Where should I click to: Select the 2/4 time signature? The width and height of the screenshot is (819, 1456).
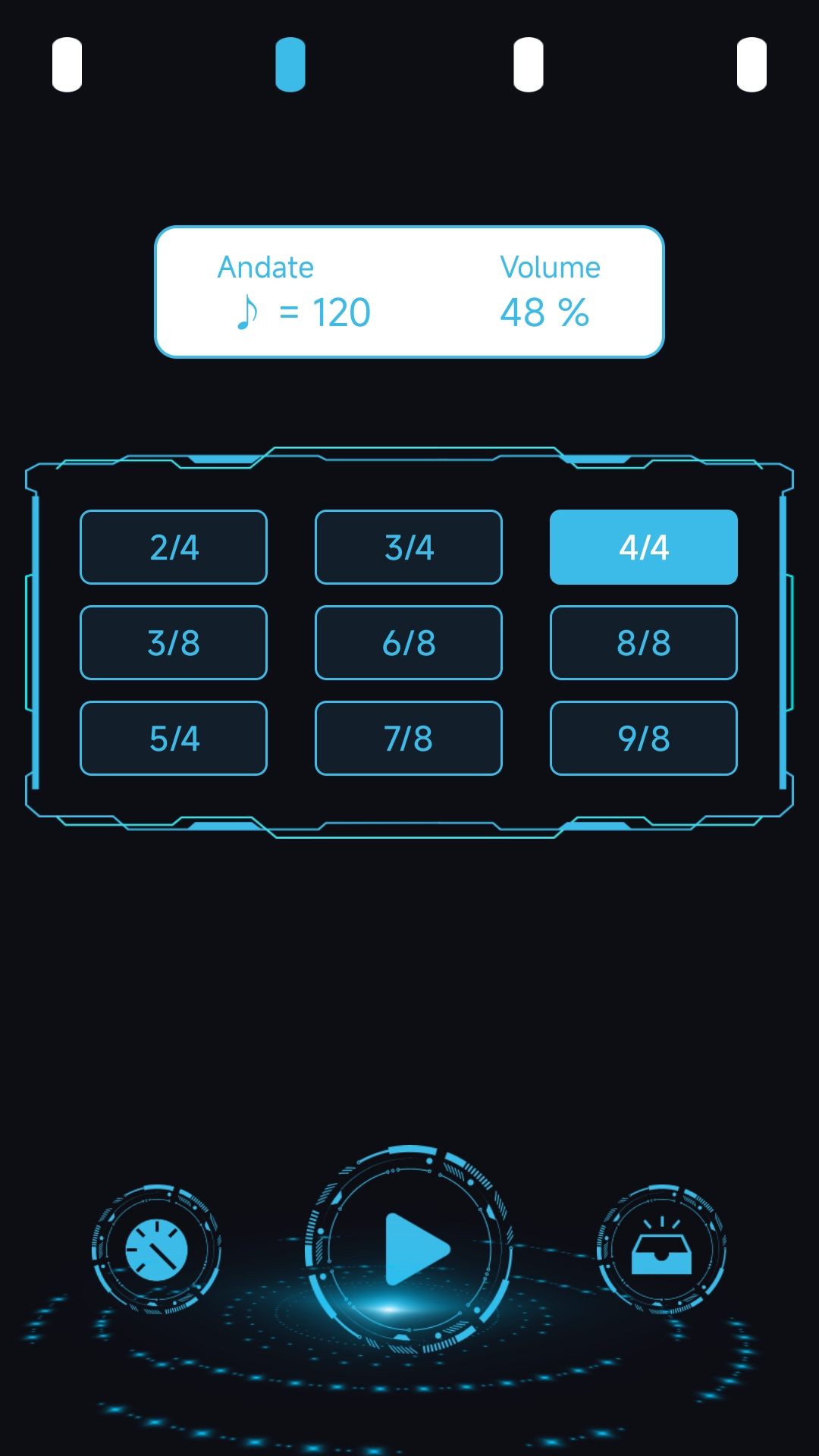[x=174, y=548]
